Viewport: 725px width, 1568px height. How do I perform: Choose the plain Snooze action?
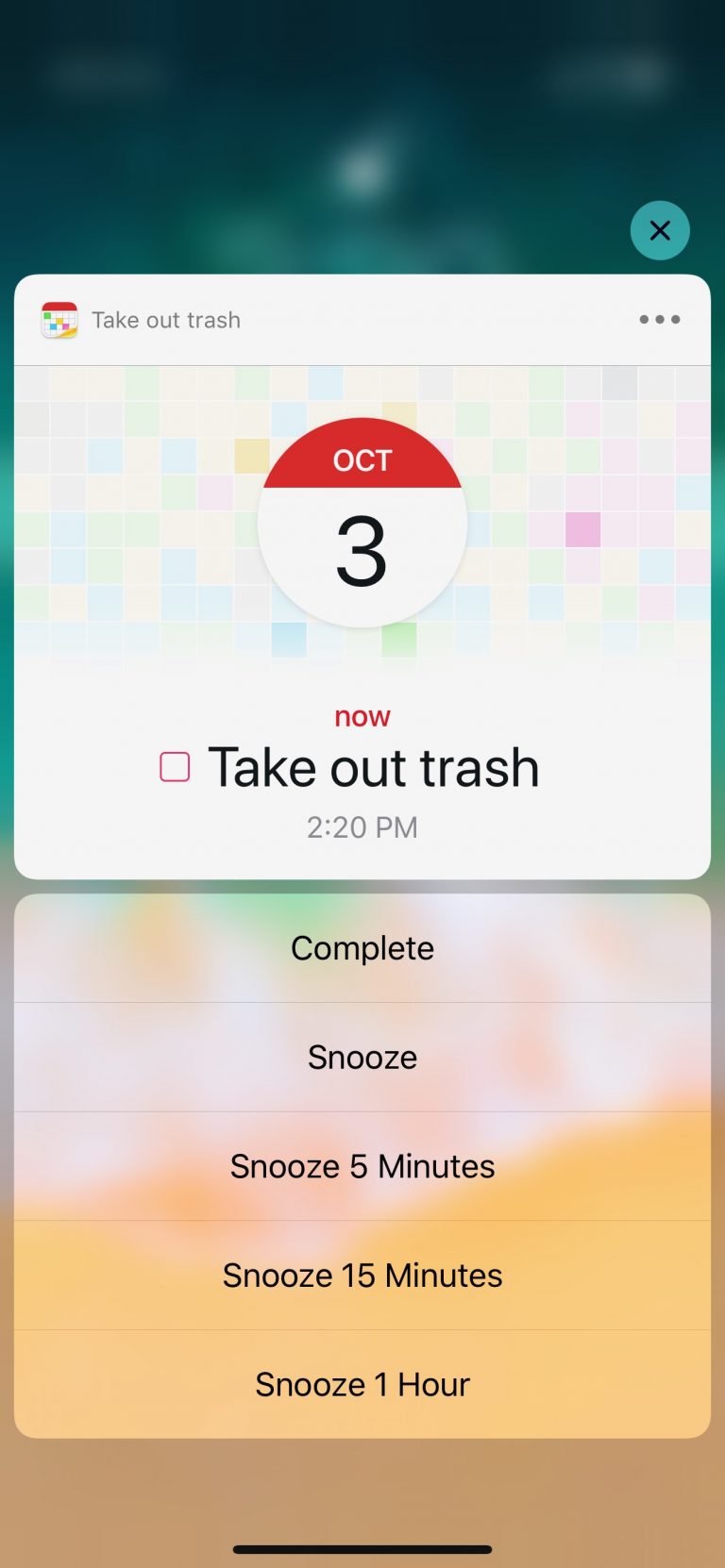point(362,1058)
